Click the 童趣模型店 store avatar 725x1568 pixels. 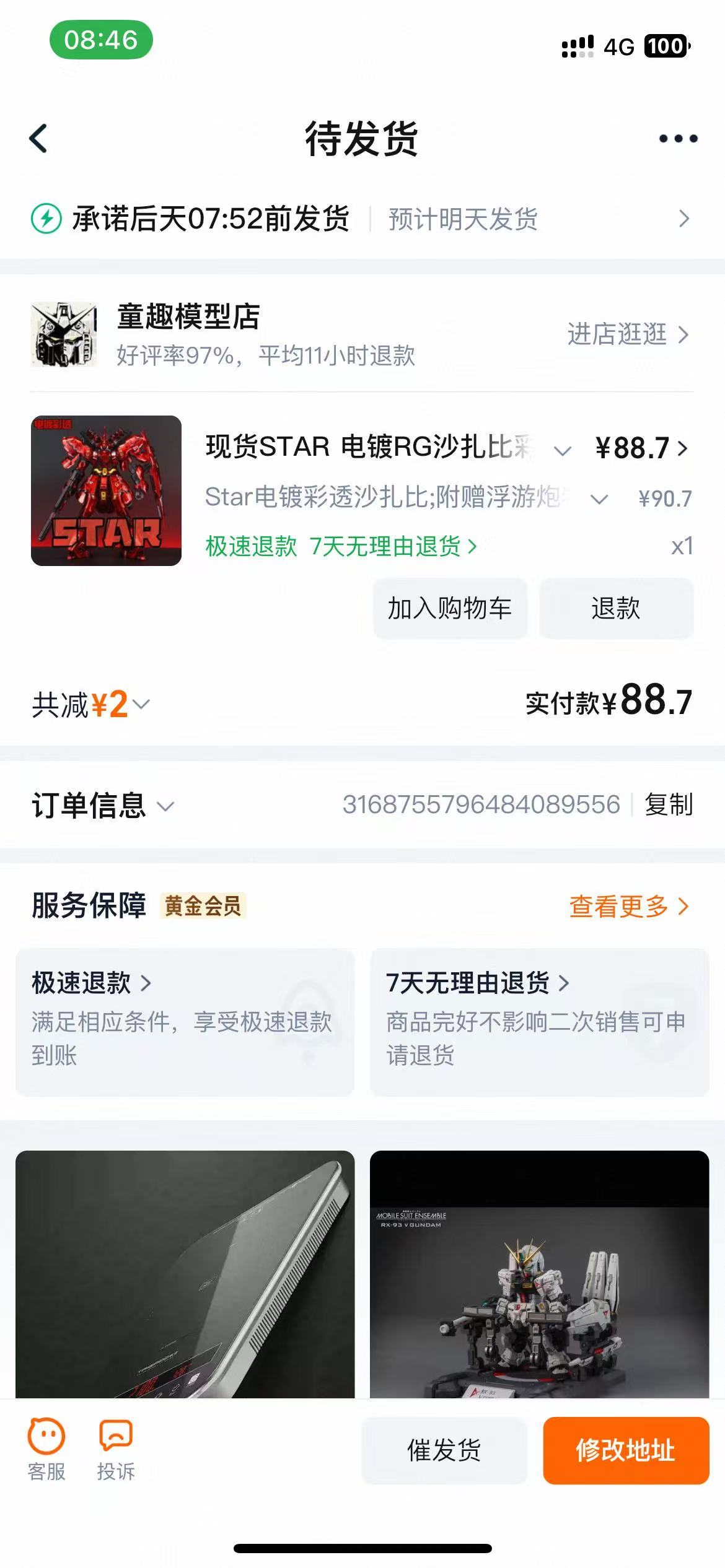click(64, 335)
